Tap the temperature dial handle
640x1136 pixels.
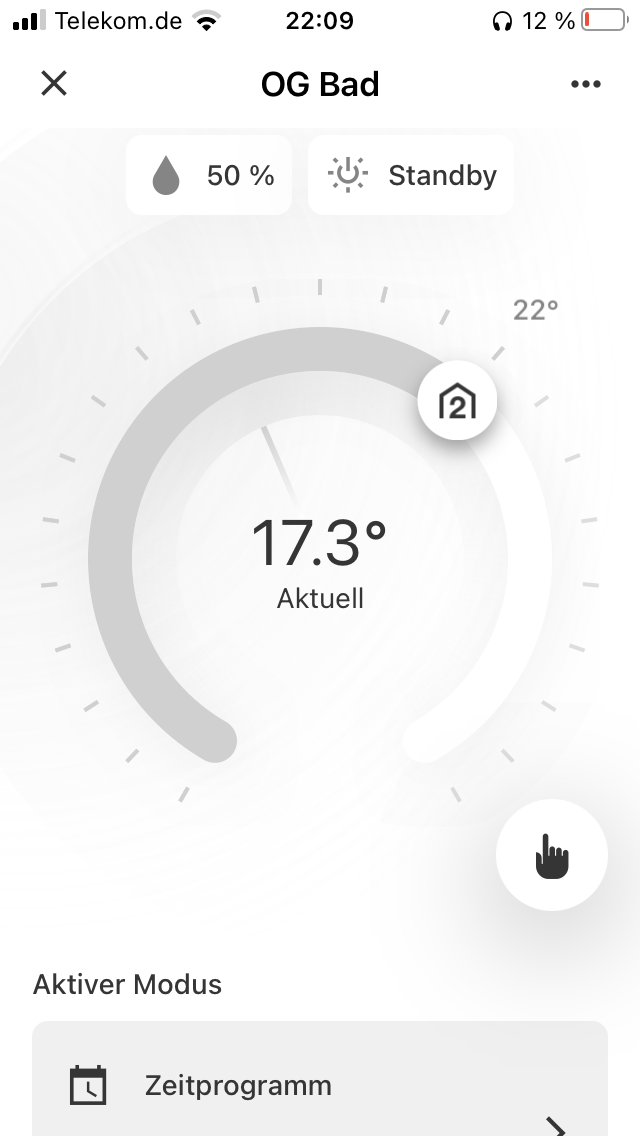tap(457, 401)
